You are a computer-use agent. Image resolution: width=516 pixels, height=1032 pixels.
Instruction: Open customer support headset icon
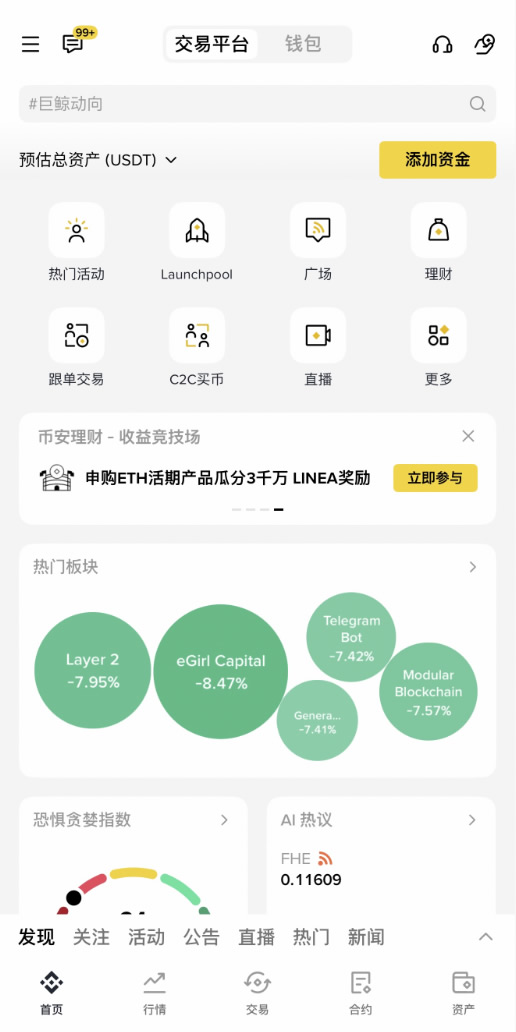point(442,44)
